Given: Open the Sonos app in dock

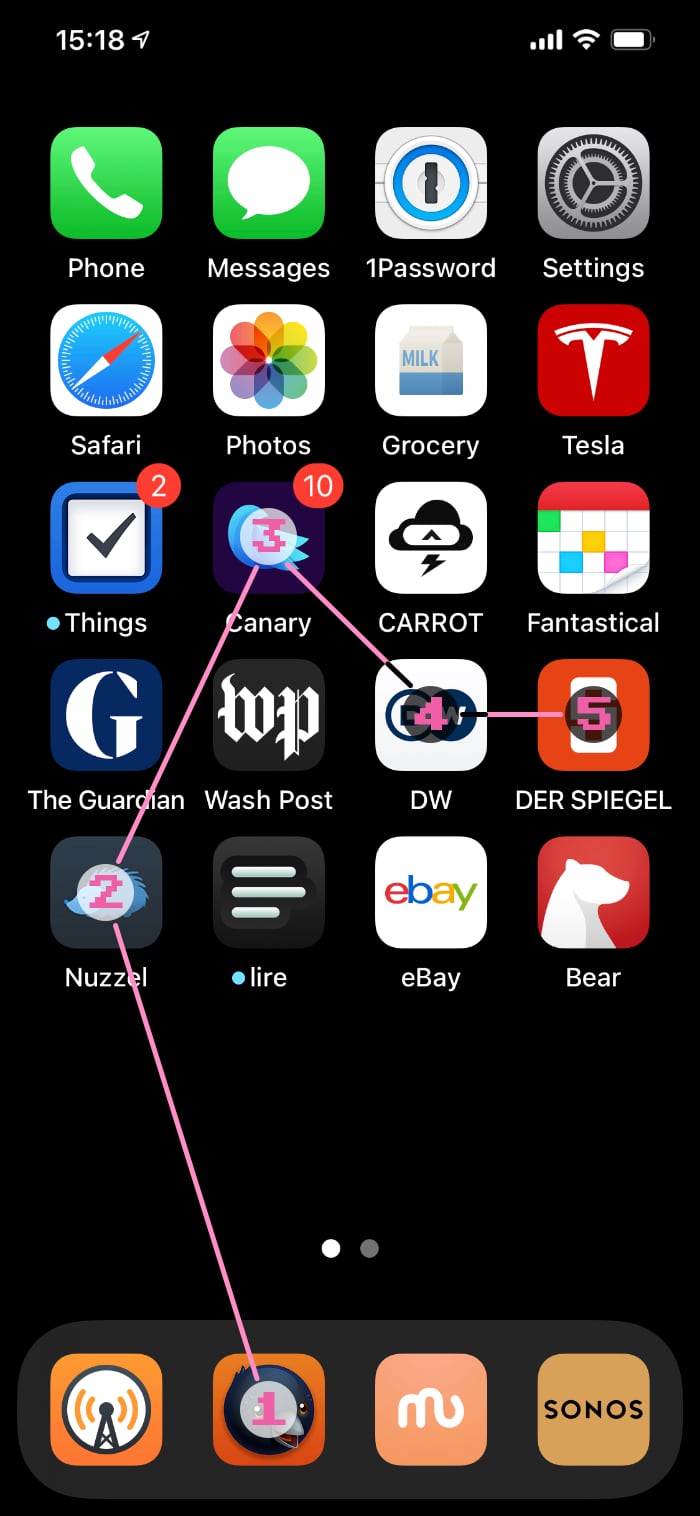Looking at the screenshot, I should (x=593, y=1409).
